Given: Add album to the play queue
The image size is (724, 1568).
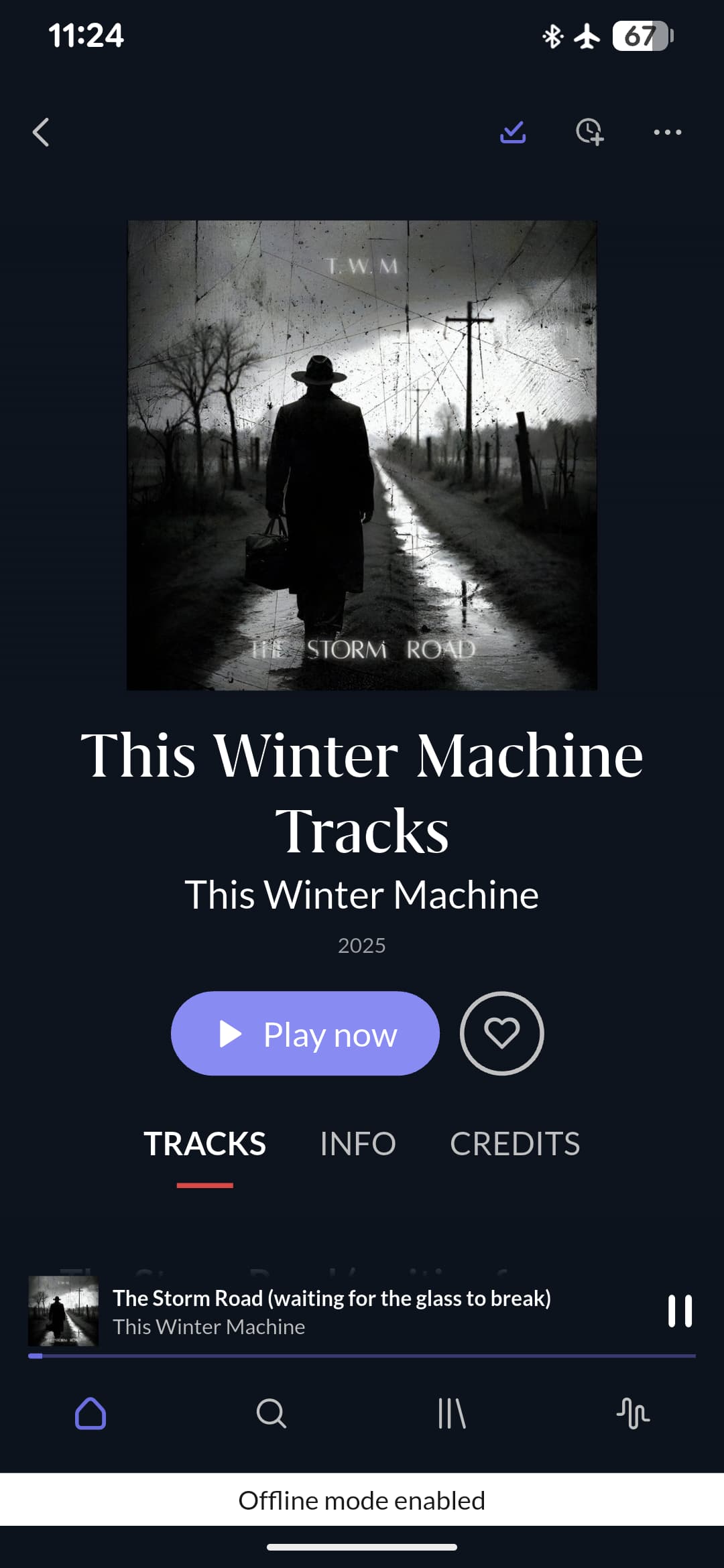Looking at the screenshot, I should pyautogui.click(x=590, y=132).
